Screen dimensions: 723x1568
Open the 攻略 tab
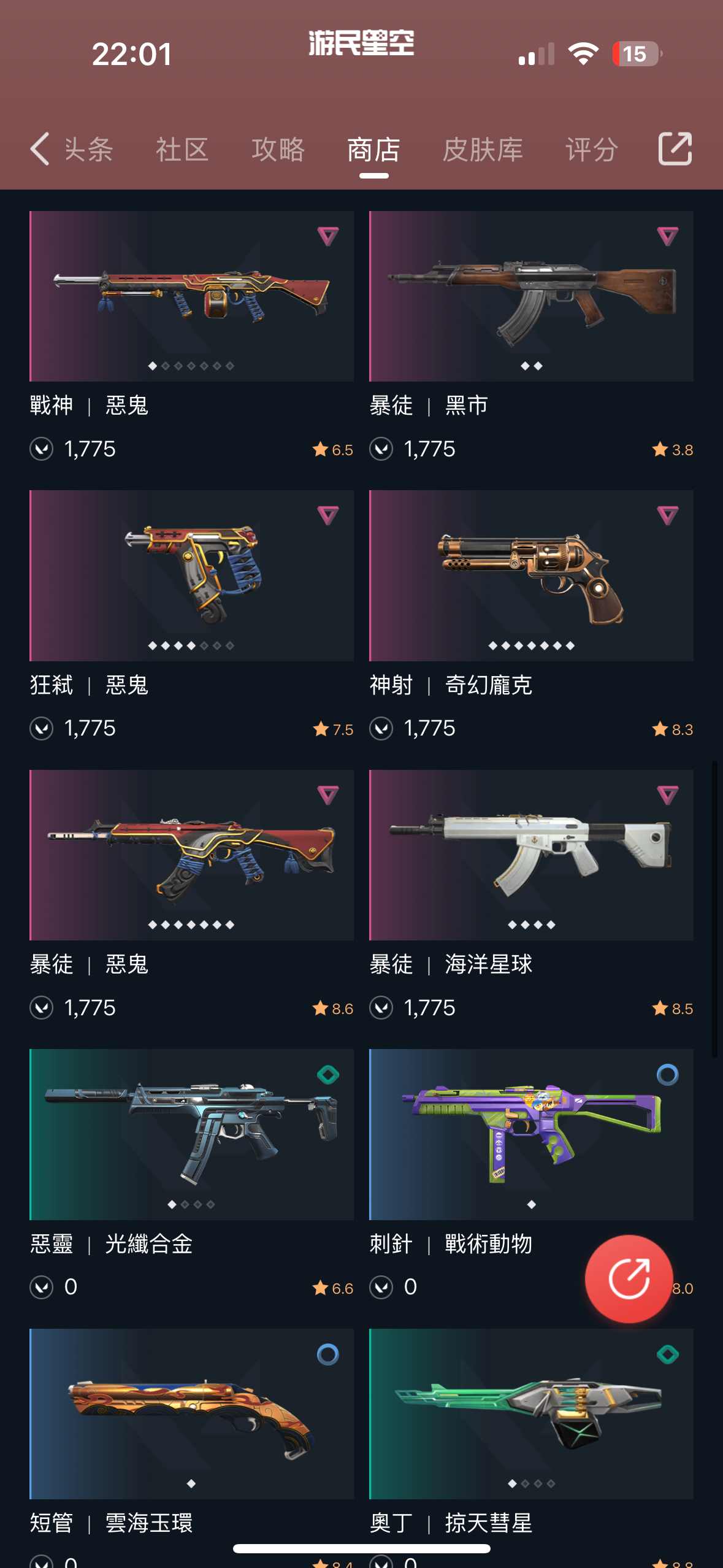(278, 149)
